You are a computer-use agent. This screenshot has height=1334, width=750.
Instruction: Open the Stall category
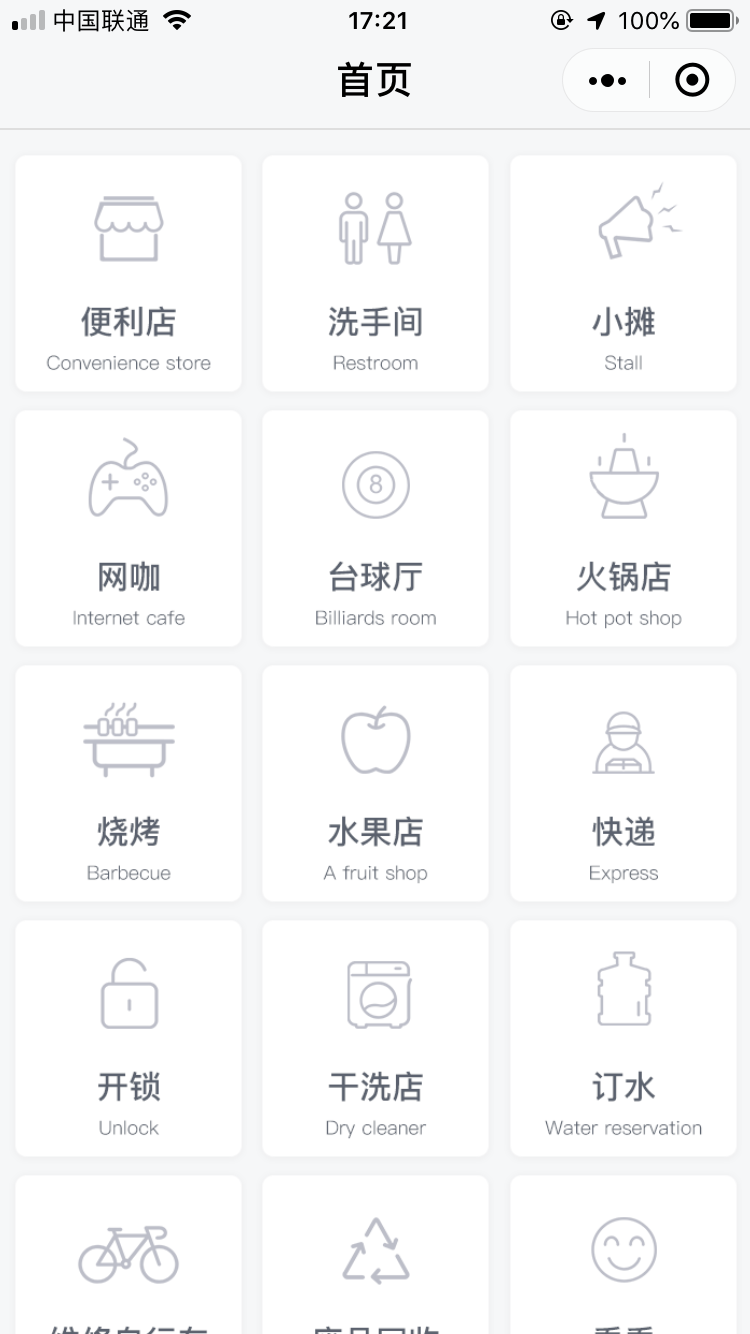[x=623, y=273]
